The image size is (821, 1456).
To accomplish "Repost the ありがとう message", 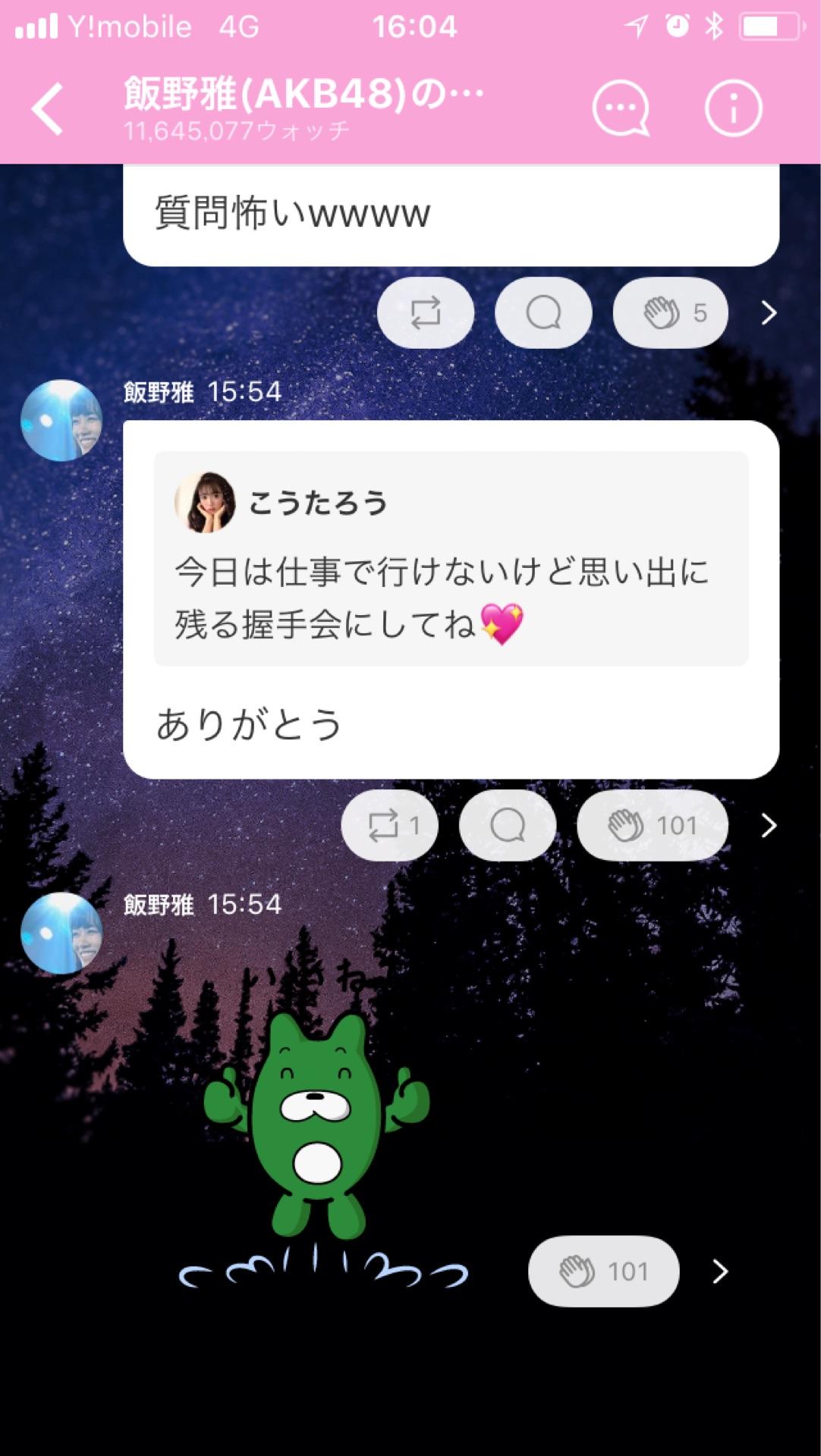I will tap(389, 826).
